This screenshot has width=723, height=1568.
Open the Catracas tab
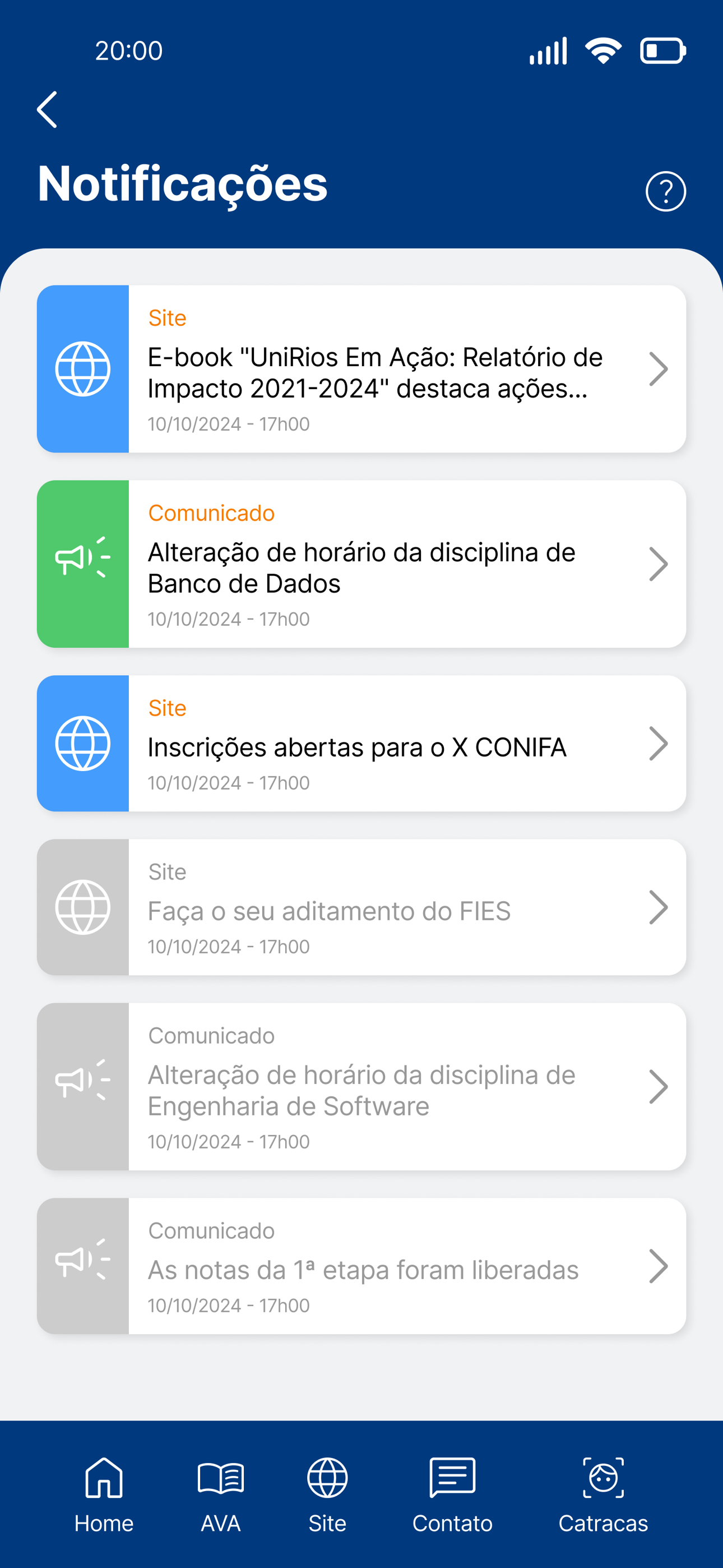603,1495
